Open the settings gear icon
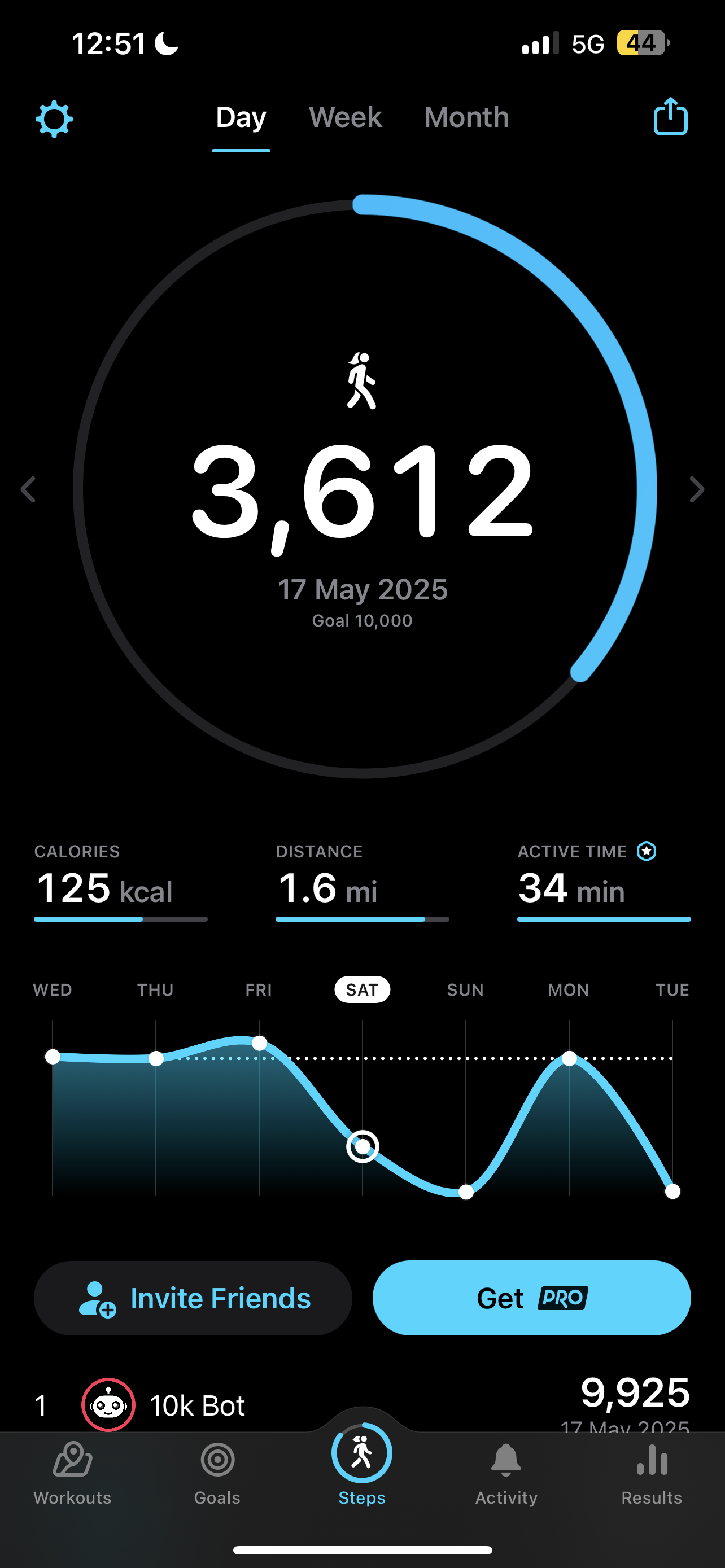This screenshot has height=1568, width=725. pyautogui.click(x=54, y=119)
